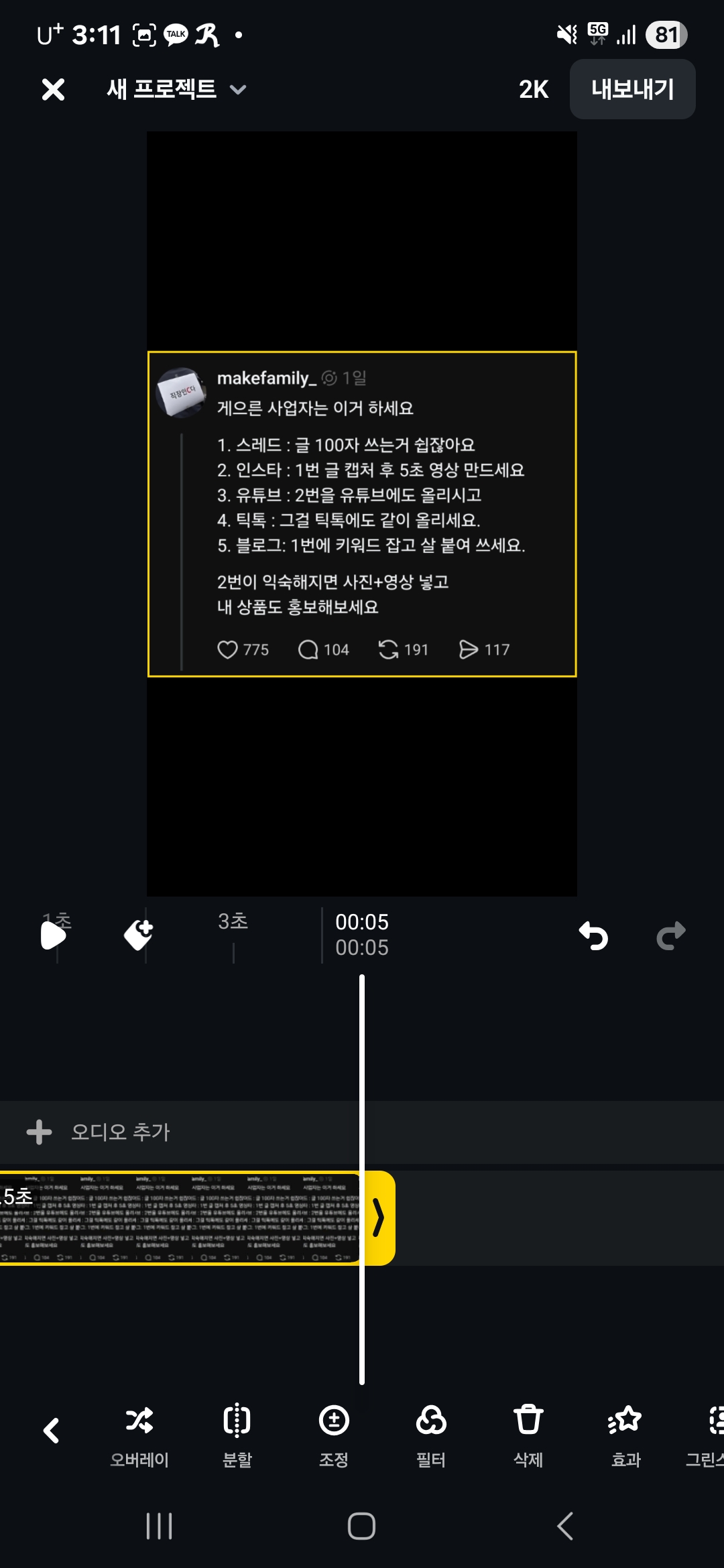Image resolution: width=724 pixels, height=1568 pixels.
Task: Undo the last edit
Action: click(x=593, y=936)
